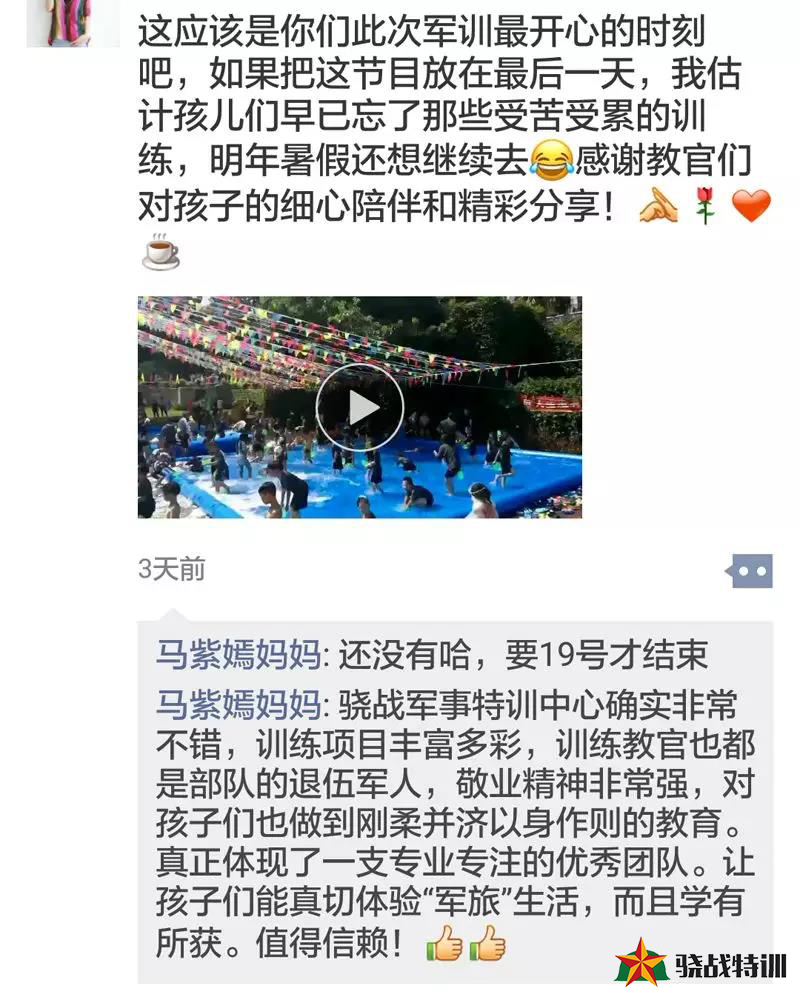The image size is (800, 1000).
Task: Play the pool party video
Action: point(360,407)
